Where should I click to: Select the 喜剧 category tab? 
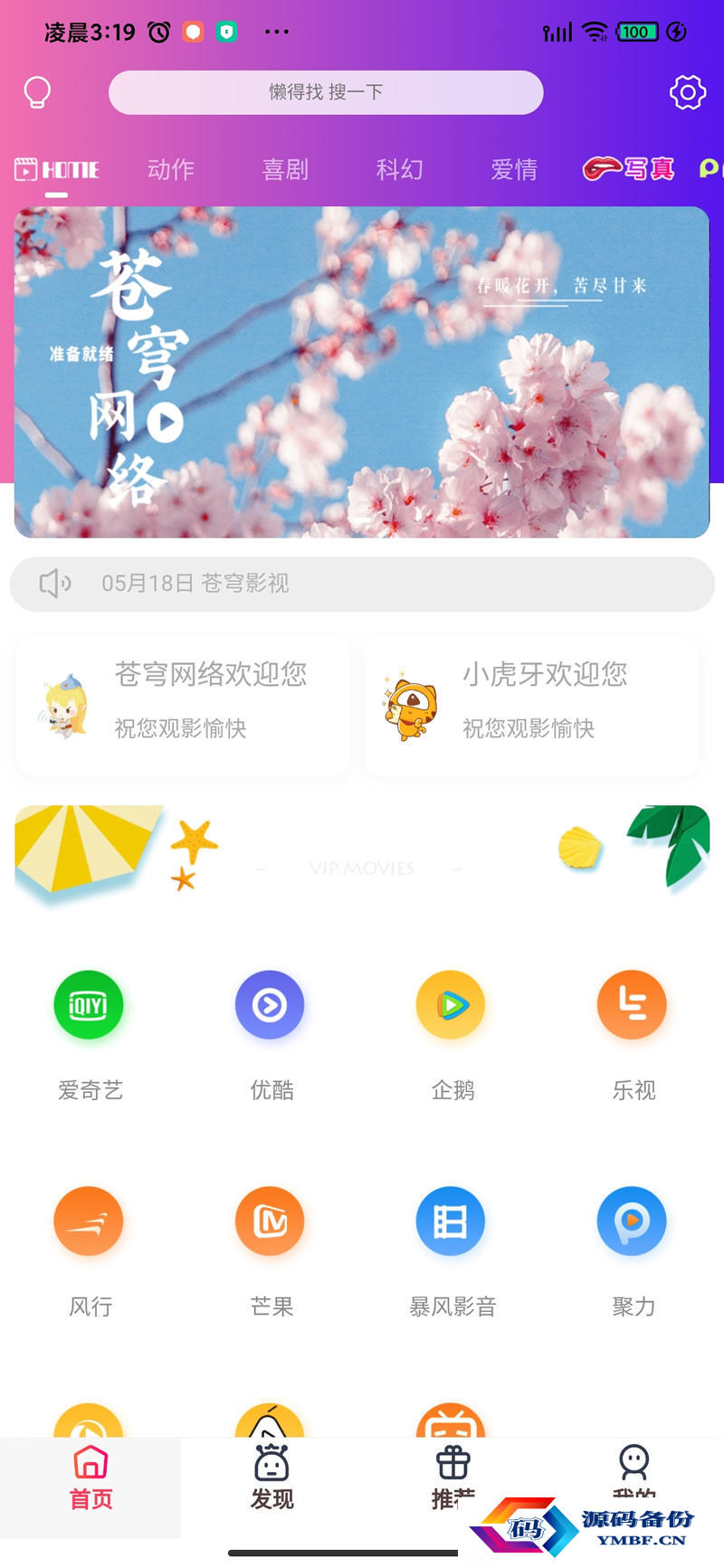285,169
